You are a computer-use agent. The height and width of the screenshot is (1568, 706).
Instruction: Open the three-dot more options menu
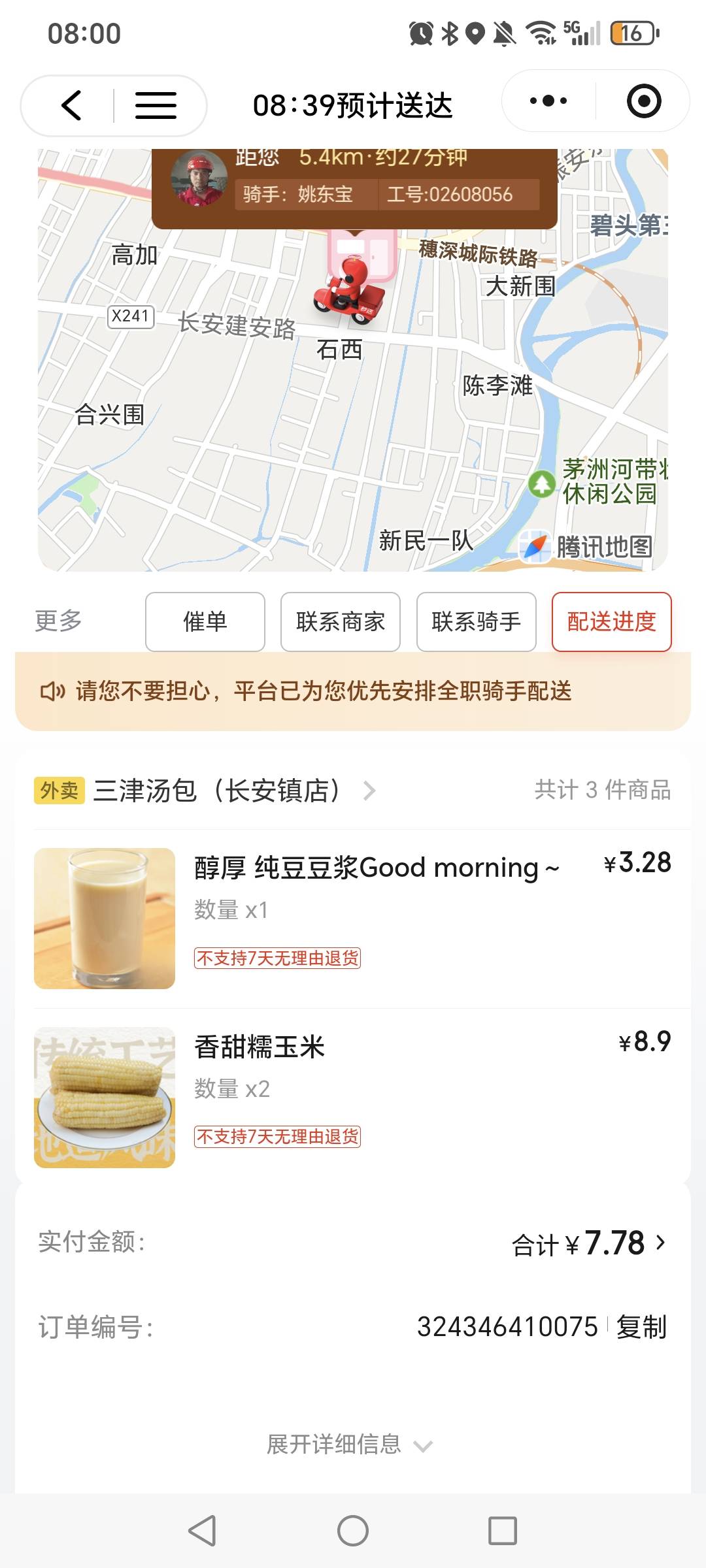[x=548, y=101]
